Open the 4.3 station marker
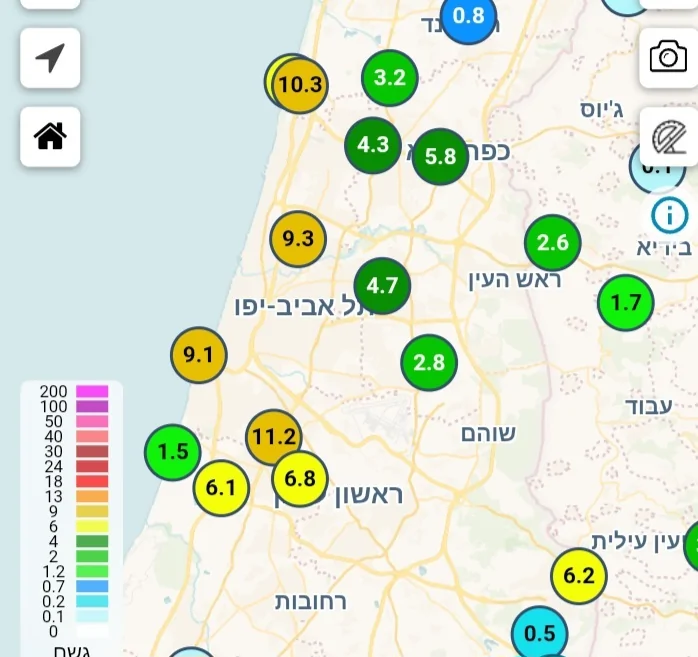 click(372, 145)
